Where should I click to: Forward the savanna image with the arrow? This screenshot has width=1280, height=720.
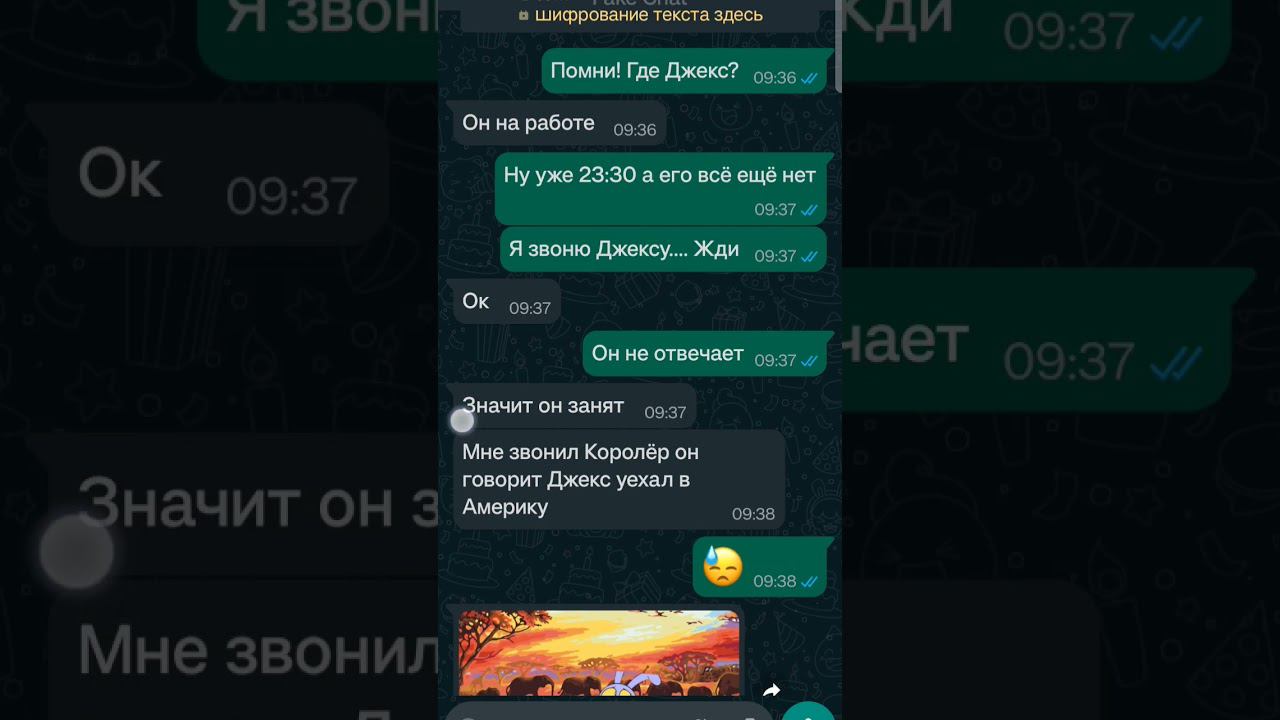pyautogui.click(x=771, y=690)
